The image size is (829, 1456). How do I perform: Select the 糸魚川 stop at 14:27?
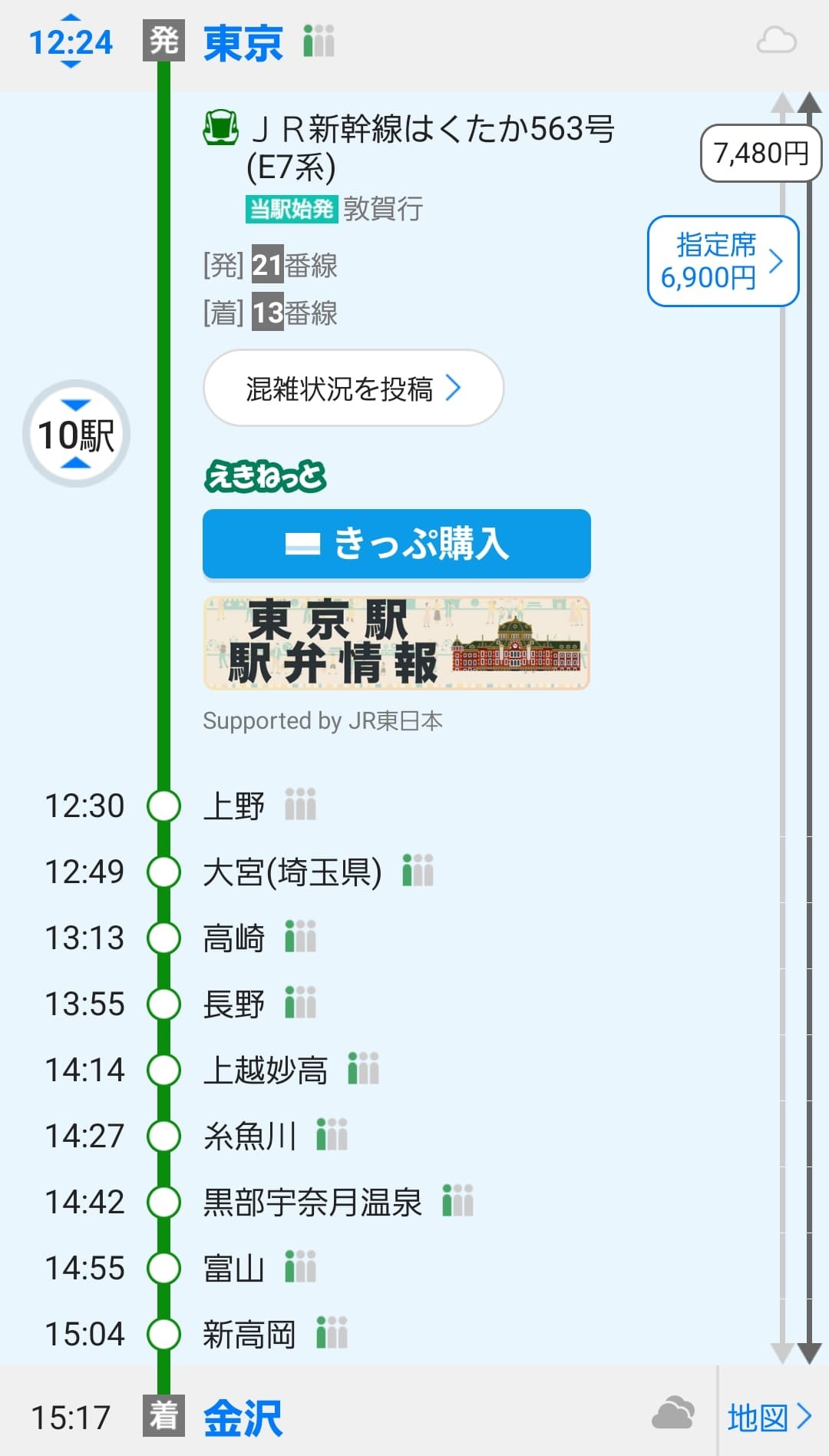[x=249, y=1137]
